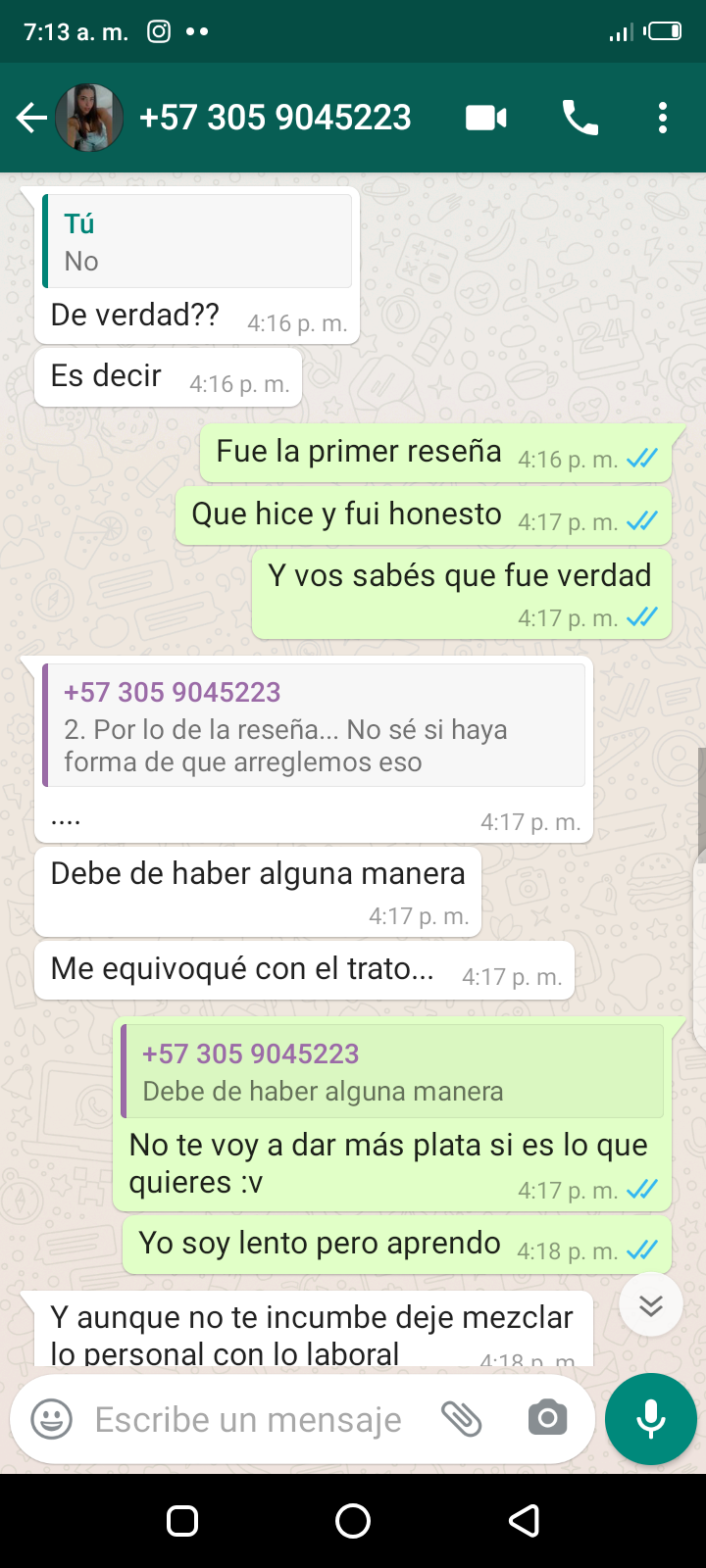Viewport: 706px width, 1568px height.
Task: Start a voice call
Action: [x=580, y=119]
